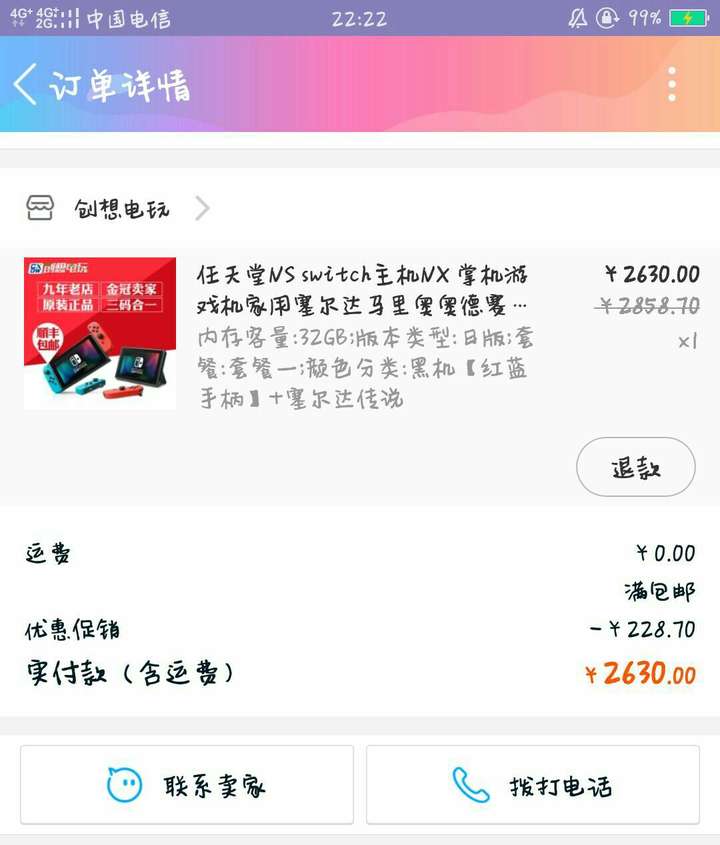Request a refund via 退款 button

636,467
